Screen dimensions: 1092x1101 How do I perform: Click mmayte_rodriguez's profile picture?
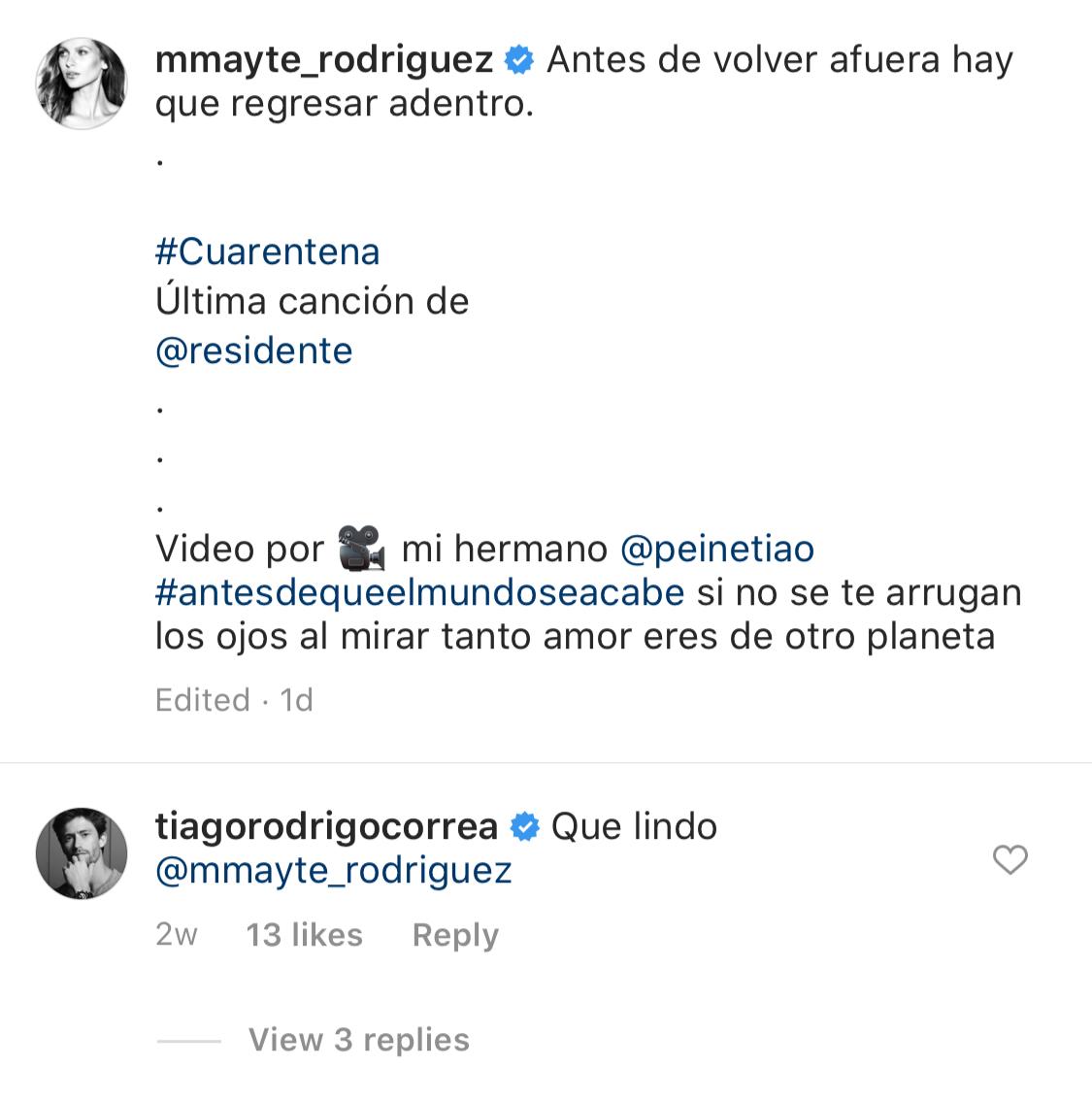[x=83, y=83]
